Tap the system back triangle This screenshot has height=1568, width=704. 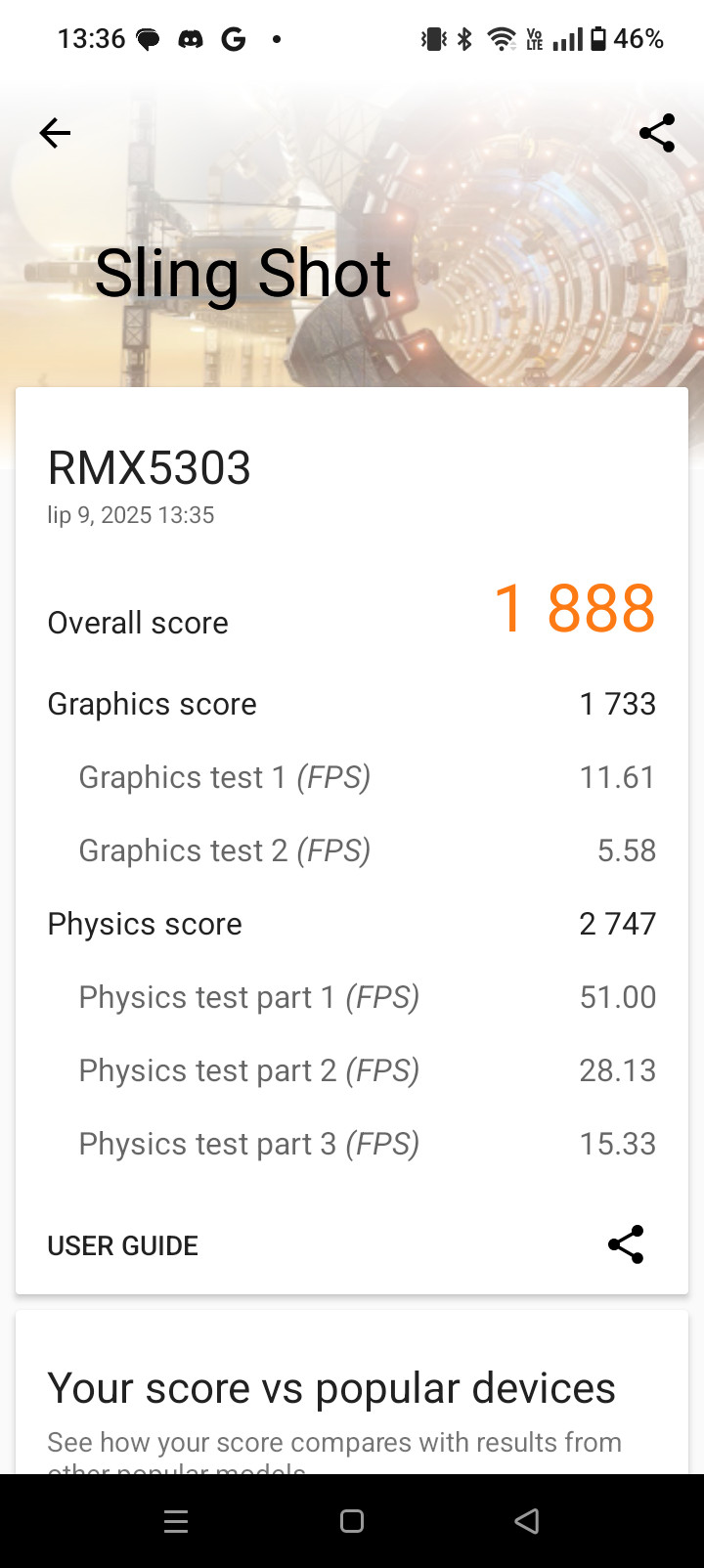point(527,1521)
